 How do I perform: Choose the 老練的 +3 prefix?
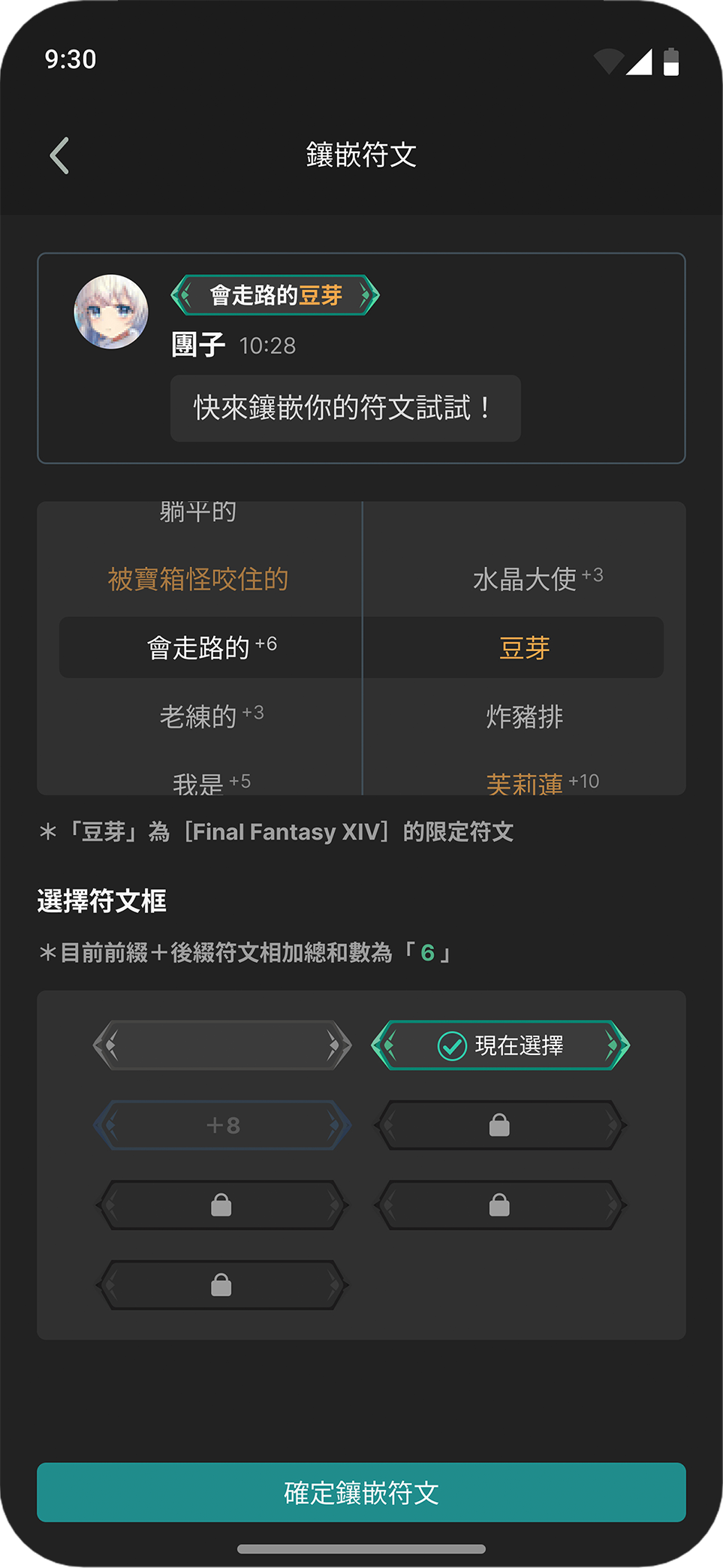point(211,716)
